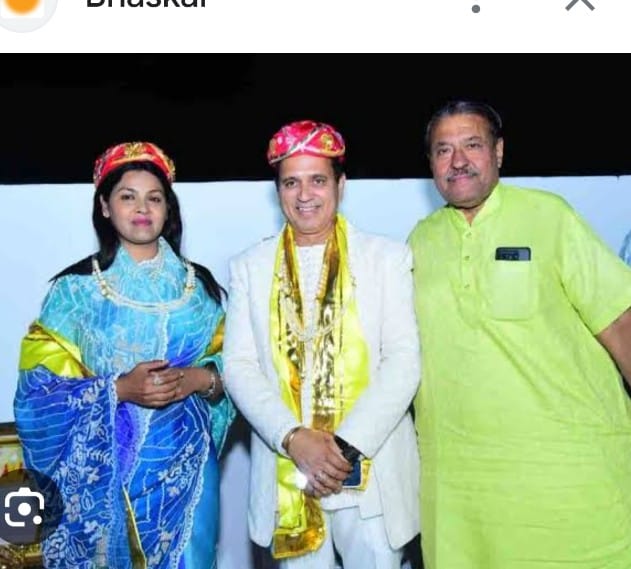This screenshot has width=631, height=569.
Task: Open the overflow menu
Action: tap(476, 8)
